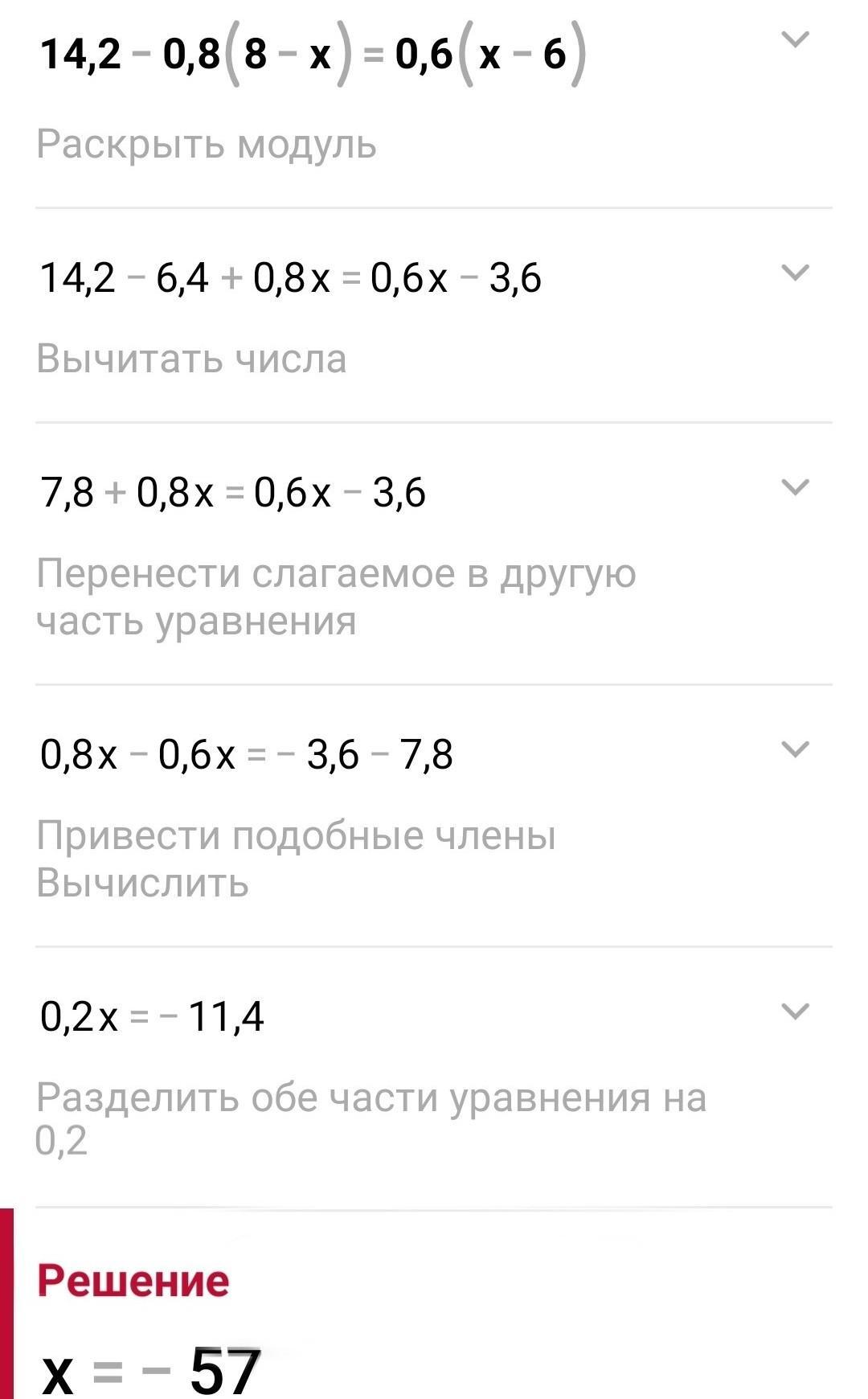Expand the 'Разделить обе части уравнения на 0,2' step

point(795,1011)
